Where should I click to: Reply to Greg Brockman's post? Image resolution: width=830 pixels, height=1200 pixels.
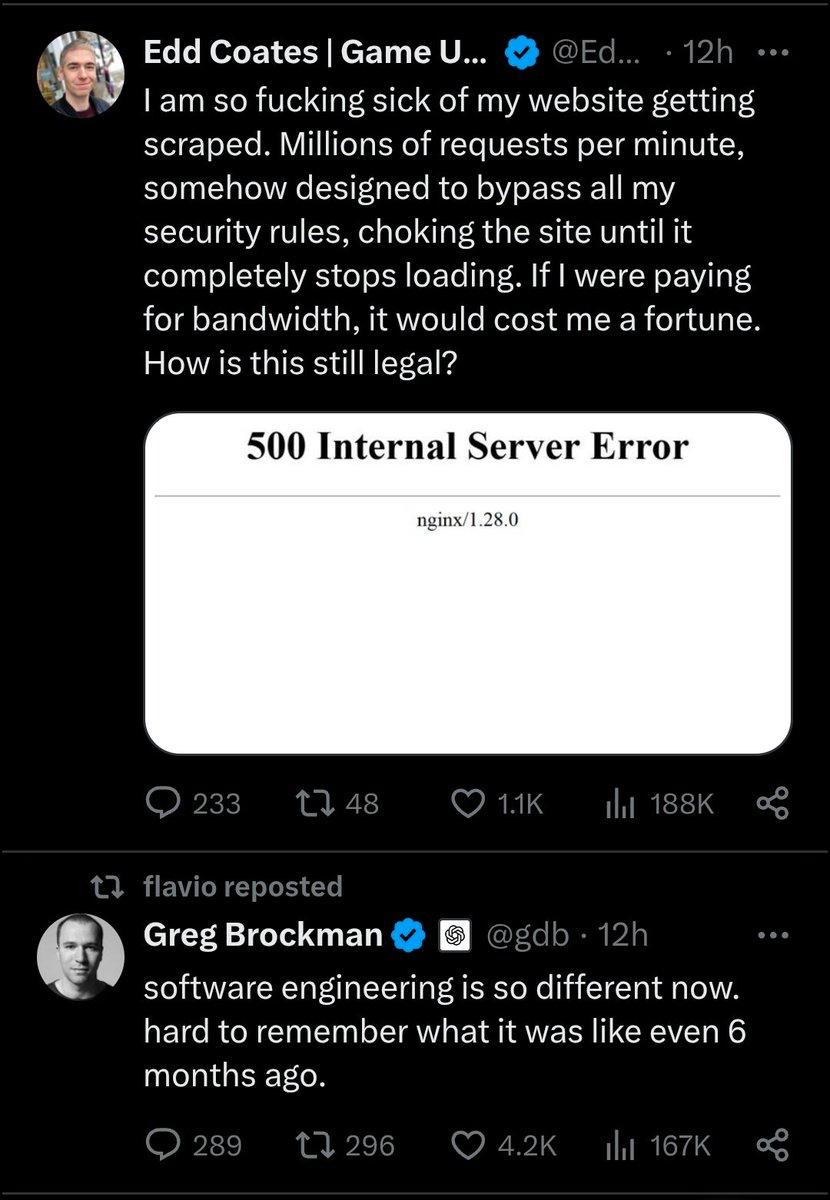coord(193,1145)
